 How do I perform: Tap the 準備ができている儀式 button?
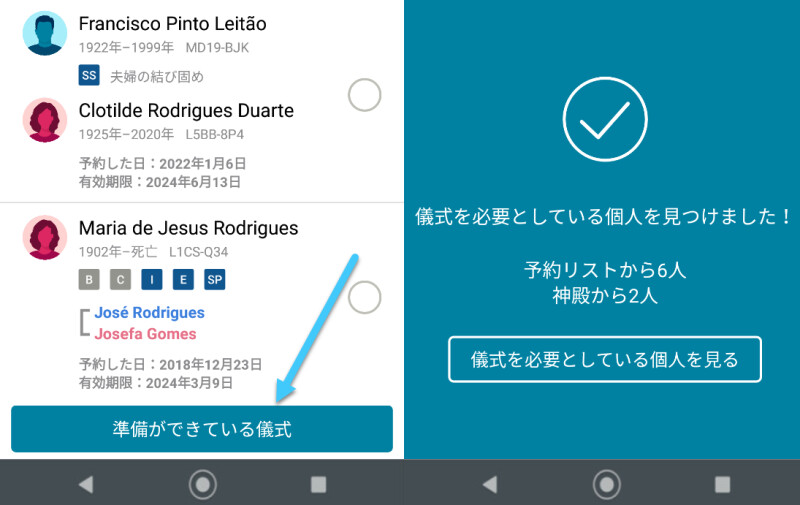click(201, 429)
